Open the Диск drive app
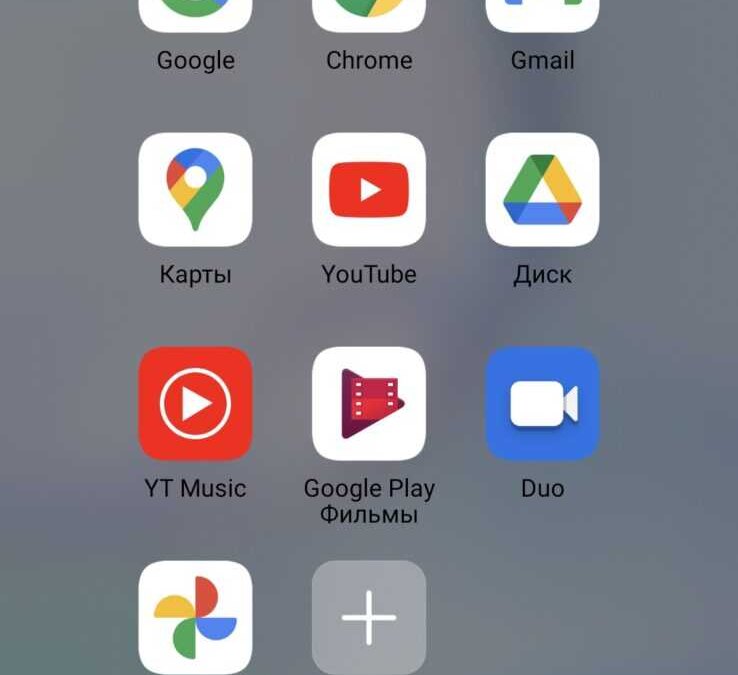 coord(542,189)
